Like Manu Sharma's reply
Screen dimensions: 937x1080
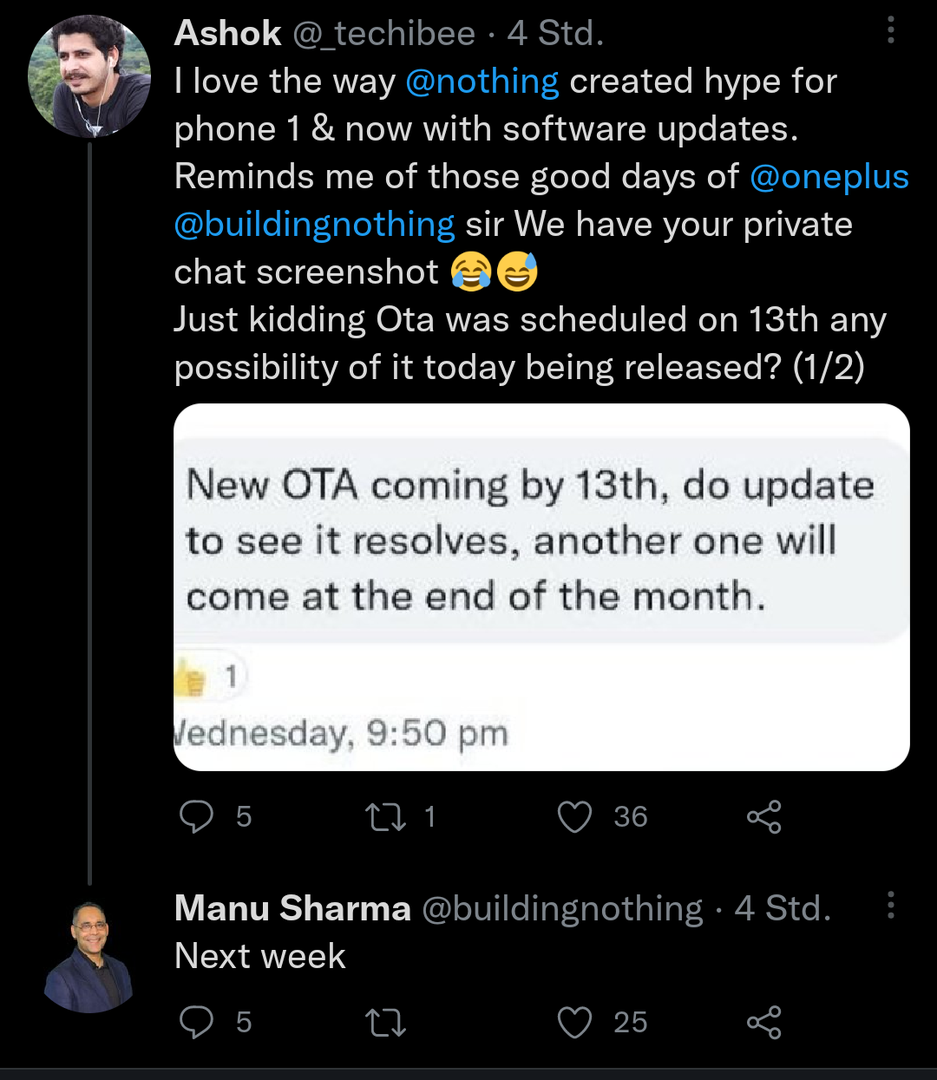pyautogui.click(x=575, y=1022)
